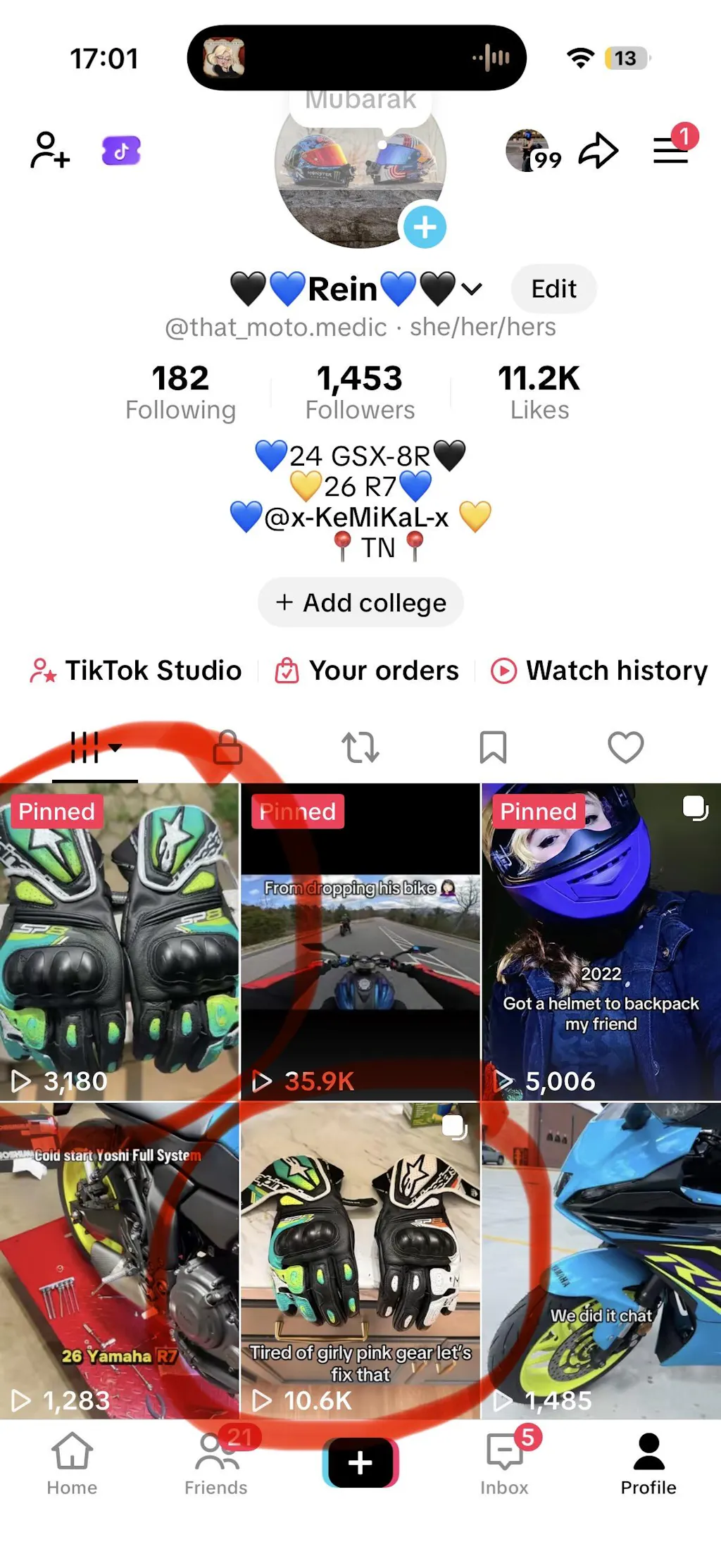This screenshot has width=721, height=1568.
Task: Tap the Edit profile button
Action: 553,289
